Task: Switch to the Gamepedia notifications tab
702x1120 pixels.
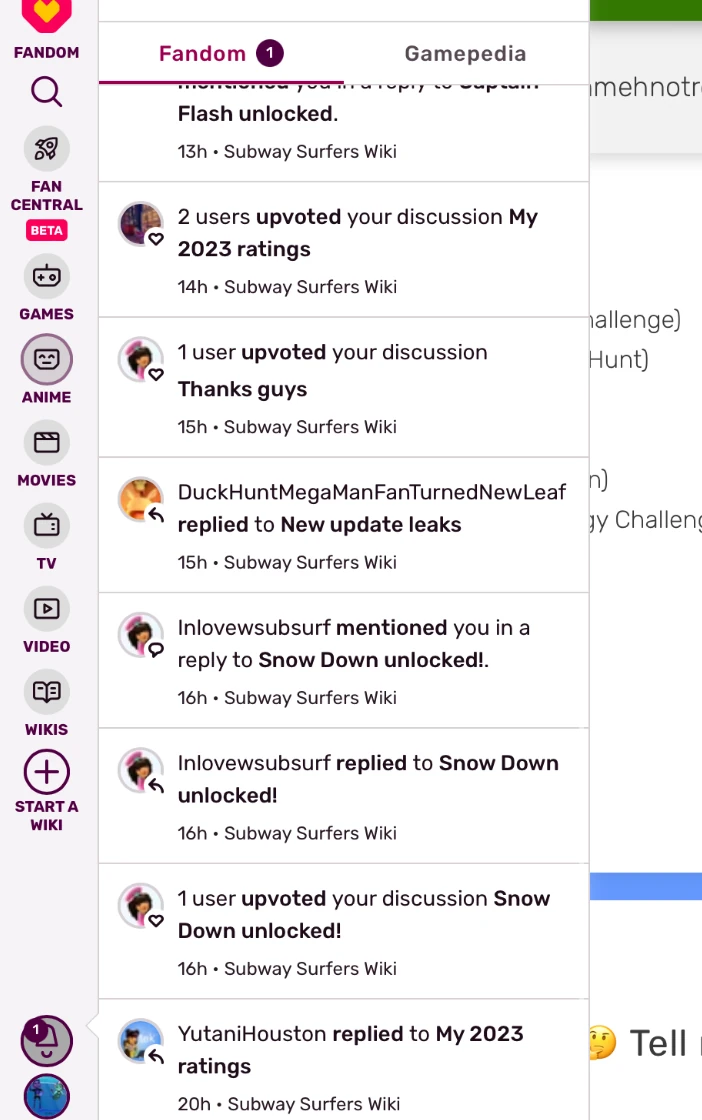Action: click(465, 54)
